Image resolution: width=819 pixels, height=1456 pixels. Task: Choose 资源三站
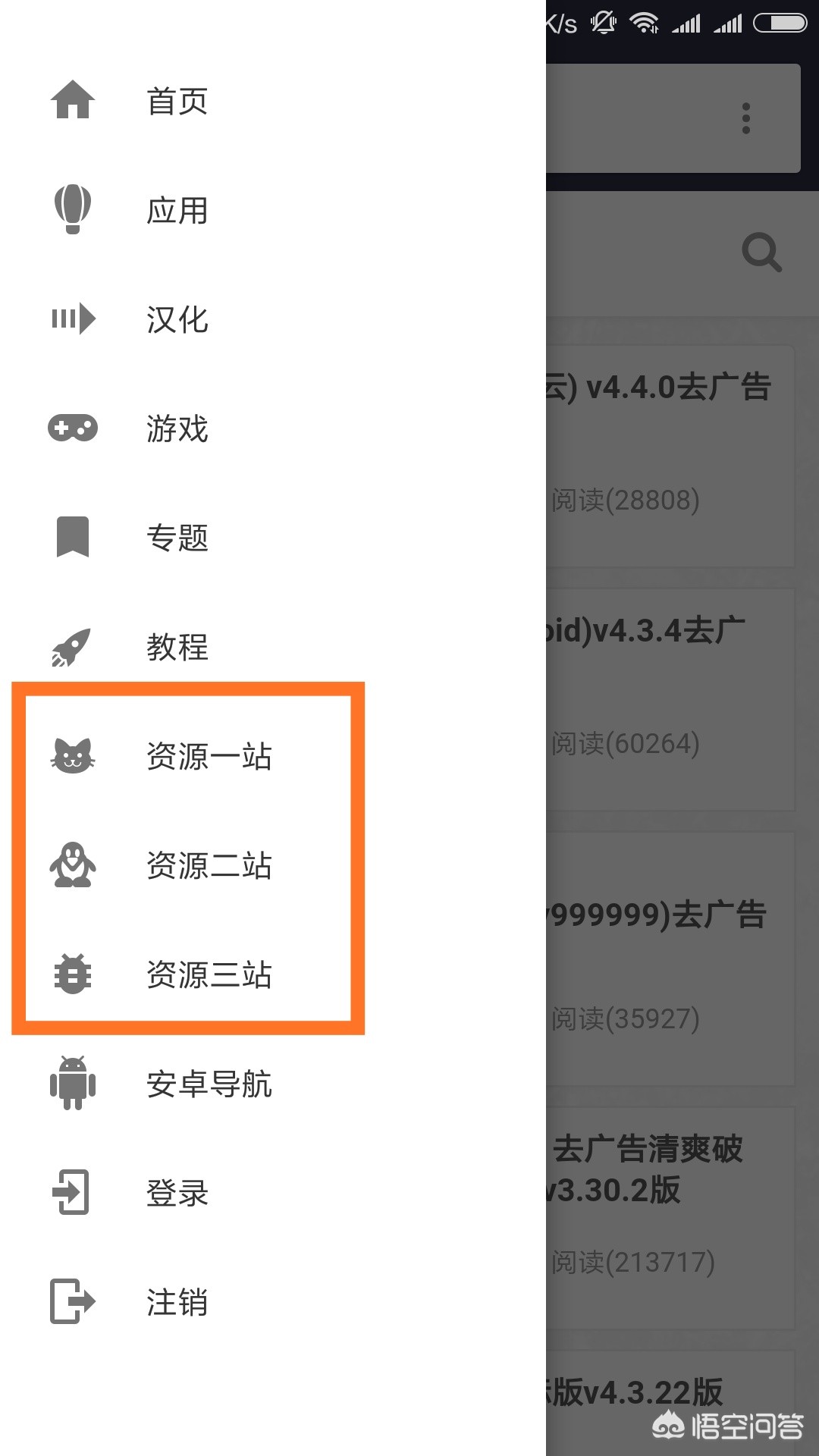point(208,974)
